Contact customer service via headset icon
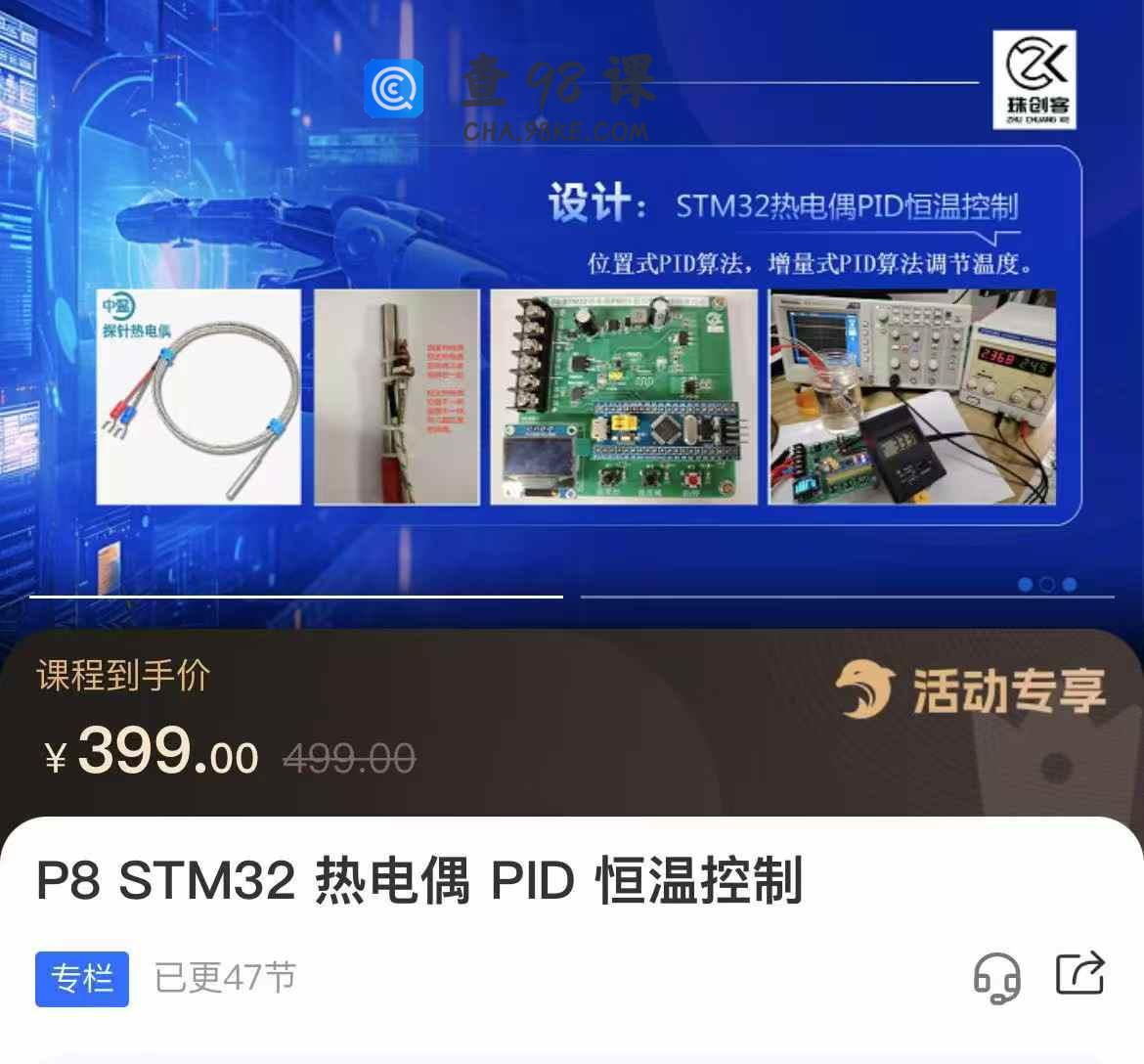The image size is (1144, 1064). pyautogui.click(x=996, y=977)
